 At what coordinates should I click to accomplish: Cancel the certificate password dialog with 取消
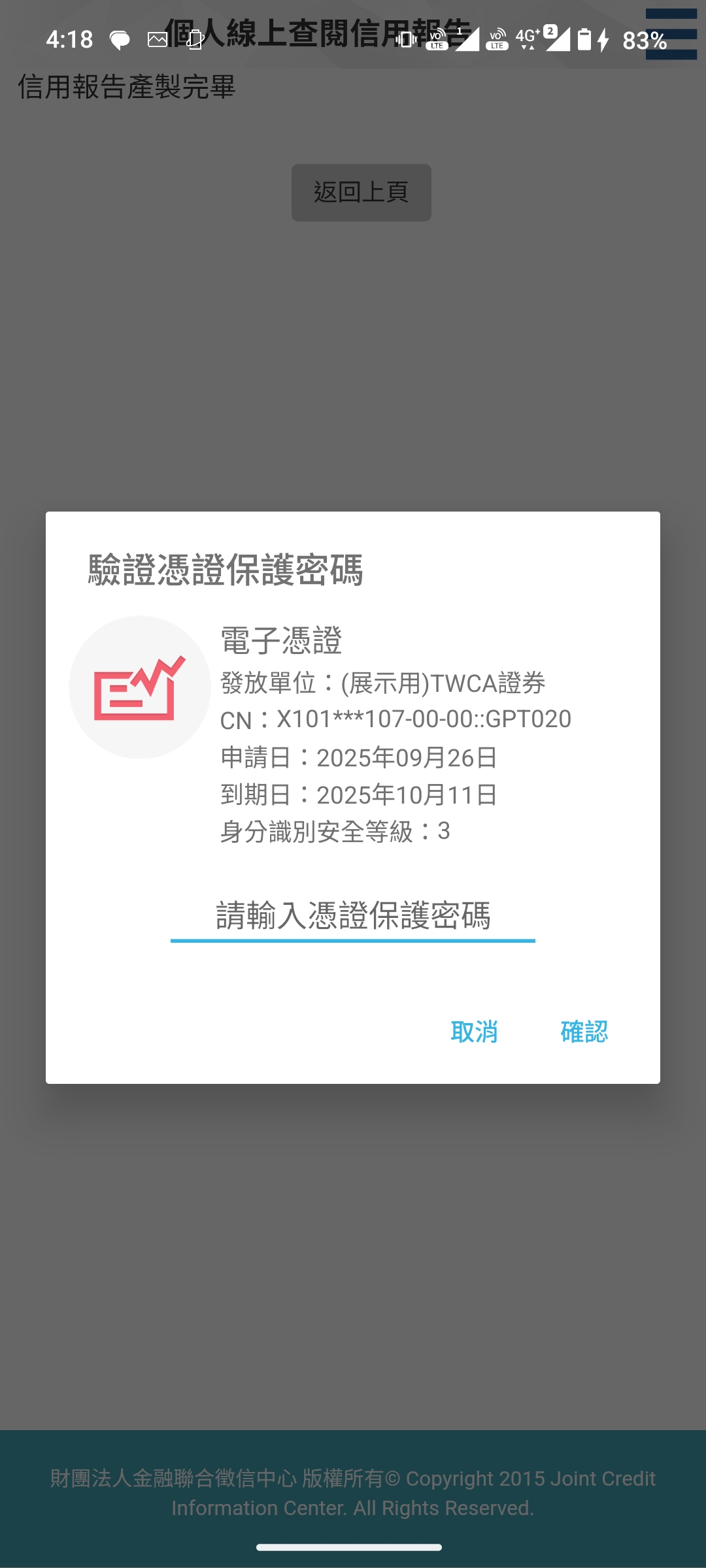[474, 1032]
